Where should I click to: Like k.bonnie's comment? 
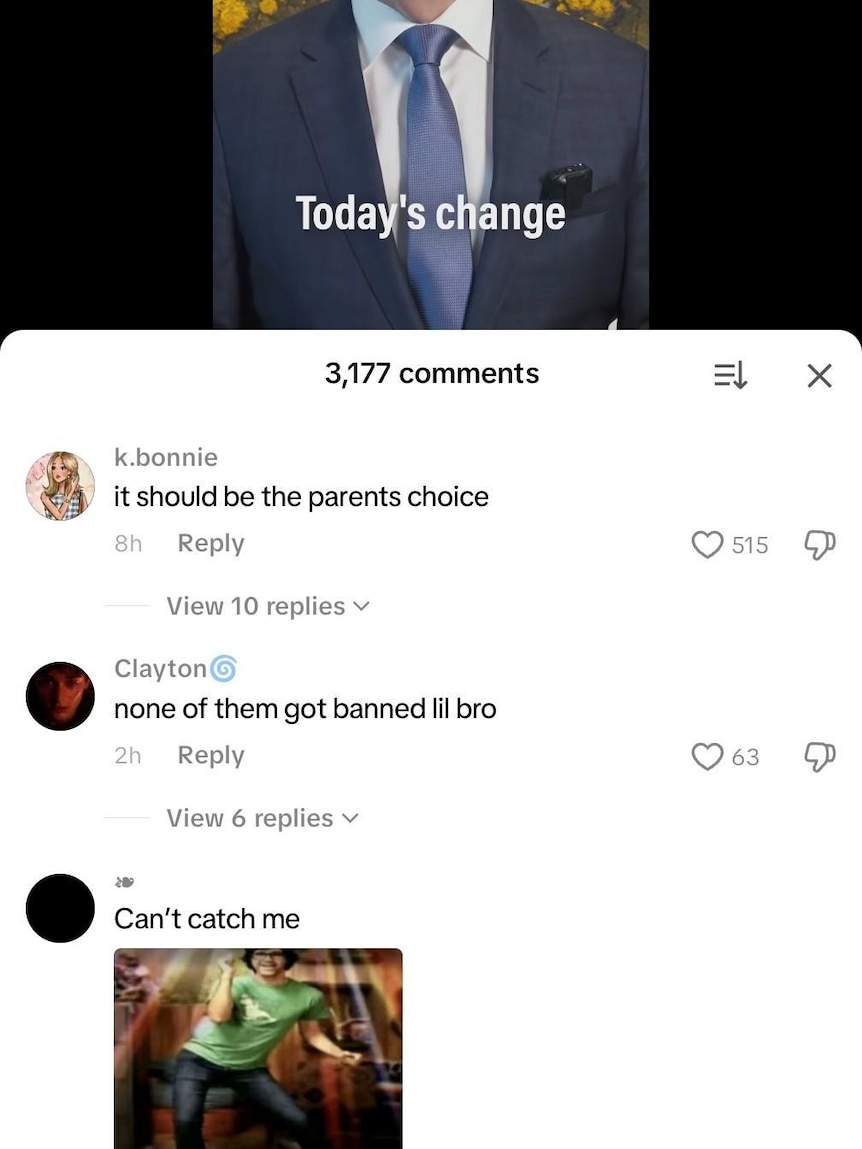[708, 545]
